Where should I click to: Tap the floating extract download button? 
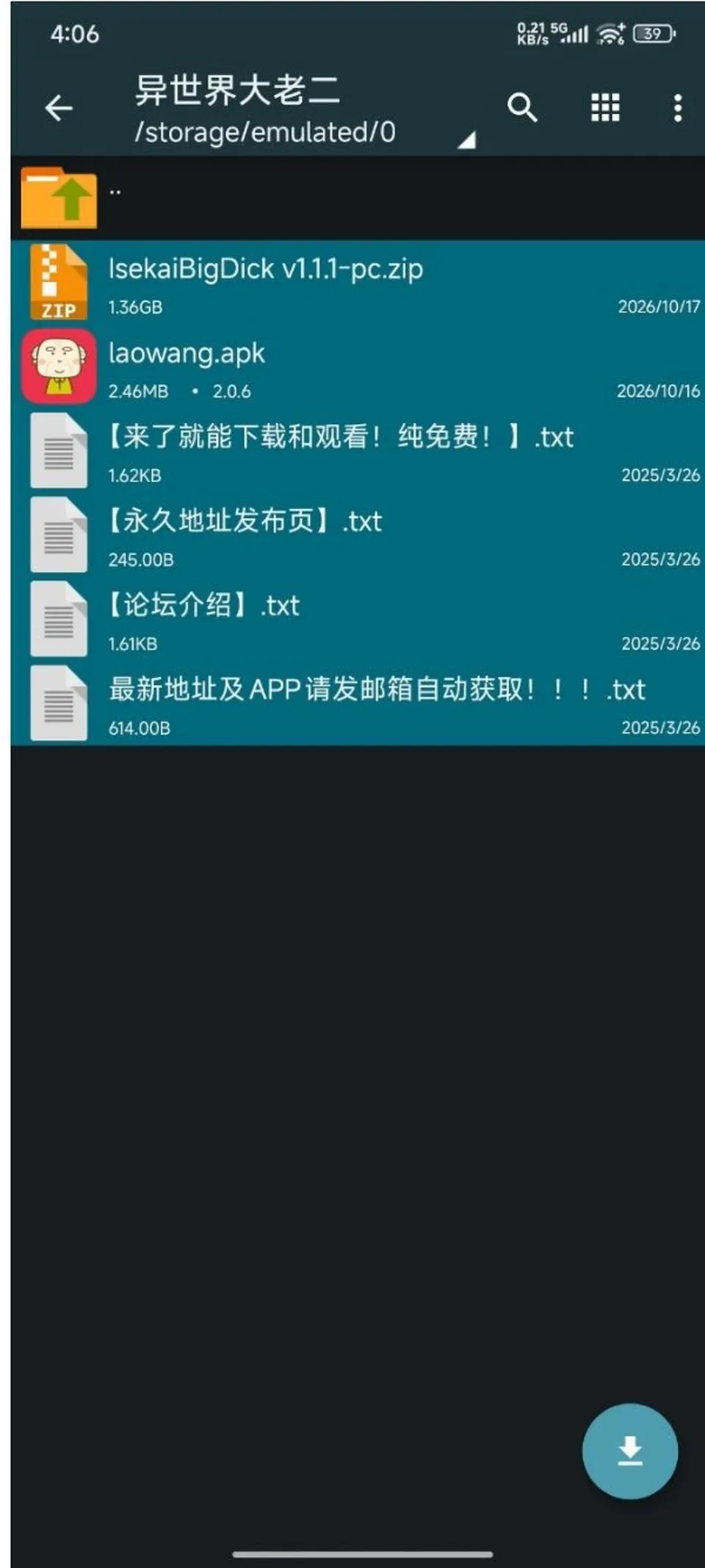click(629, 1452)
